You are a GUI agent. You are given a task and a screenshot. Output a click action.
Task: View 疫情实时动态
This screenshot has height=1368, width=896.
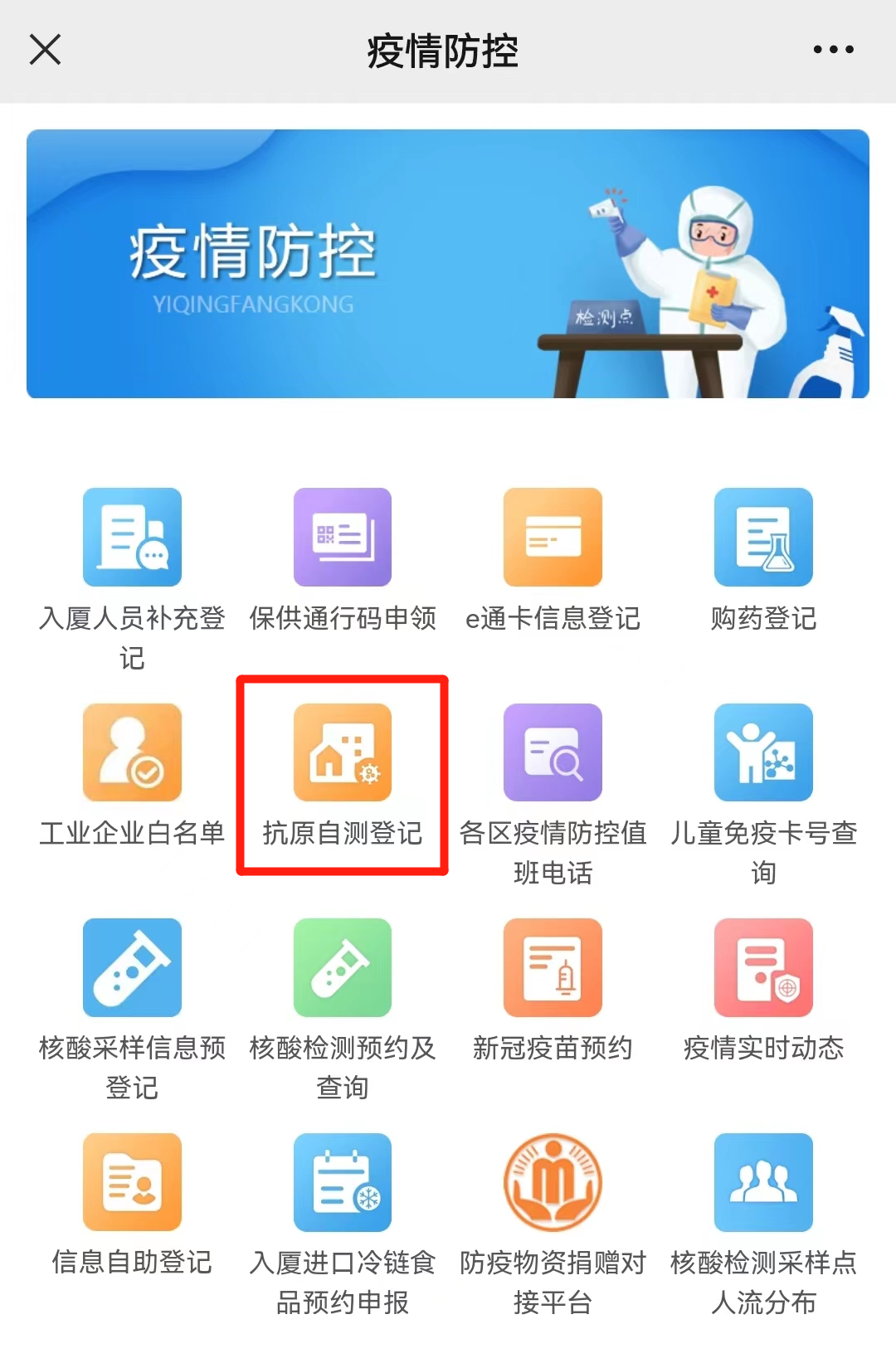click(x=763, y=967)
